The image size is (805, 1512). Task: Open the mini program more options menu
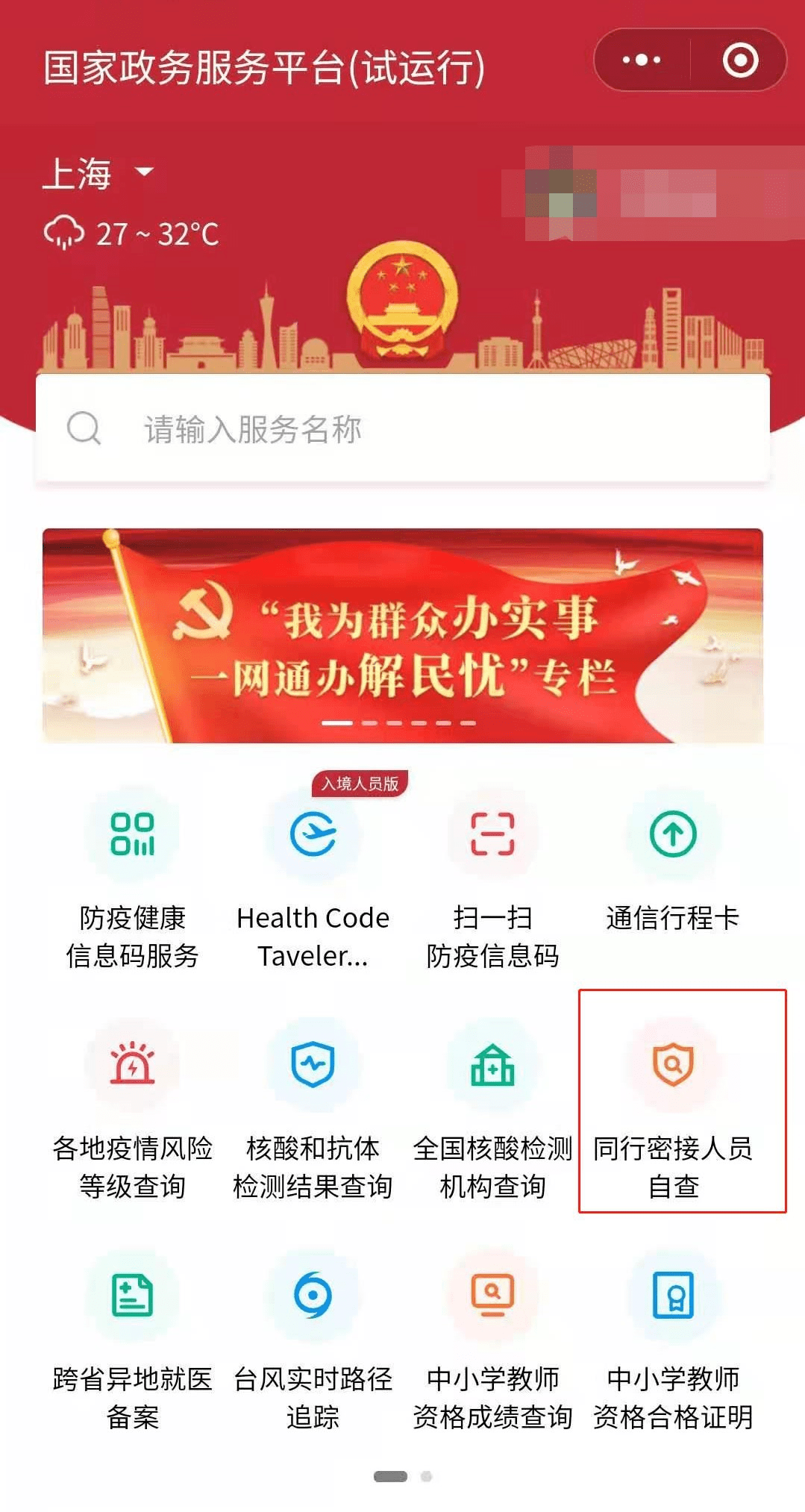coord(641,60)
